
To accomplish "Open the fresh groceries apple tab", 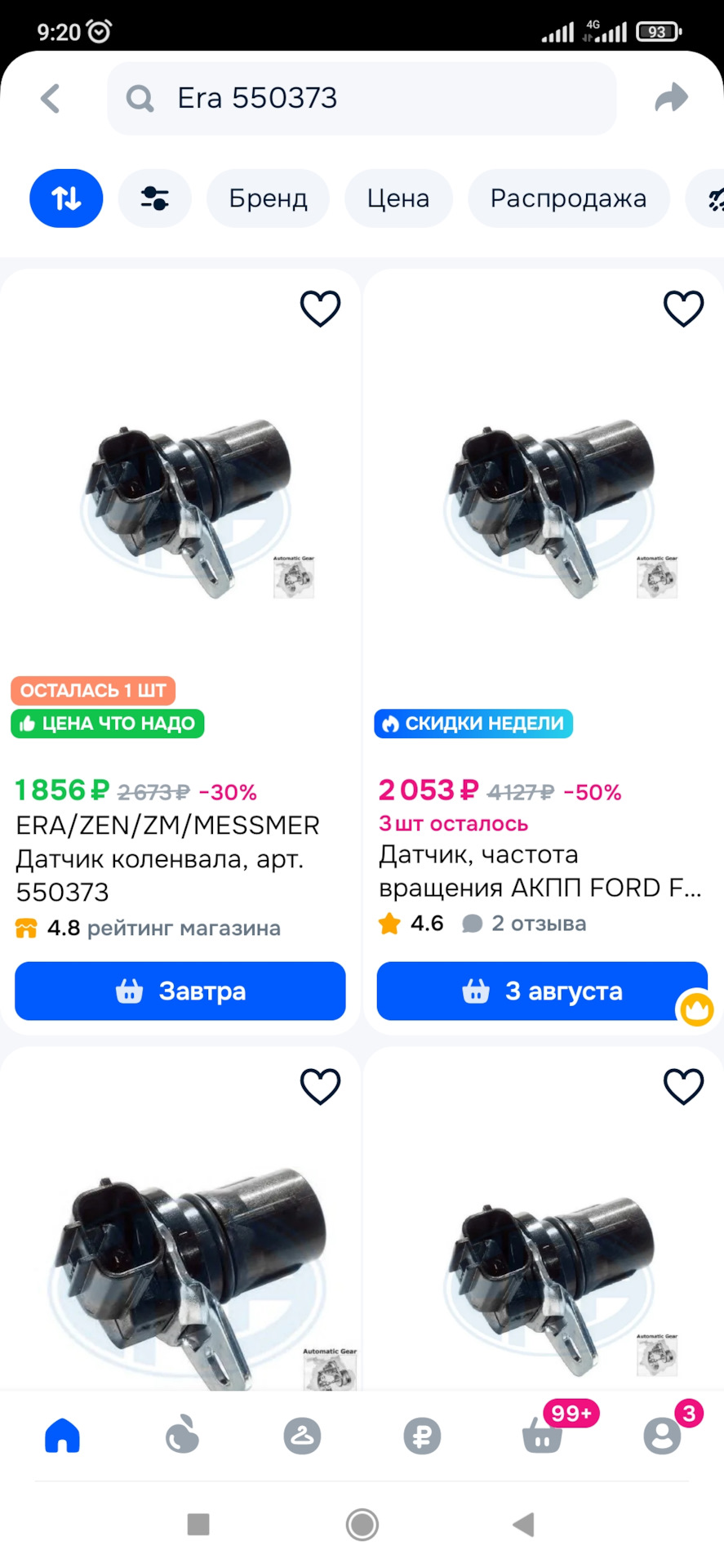I will coord(182,1436).
